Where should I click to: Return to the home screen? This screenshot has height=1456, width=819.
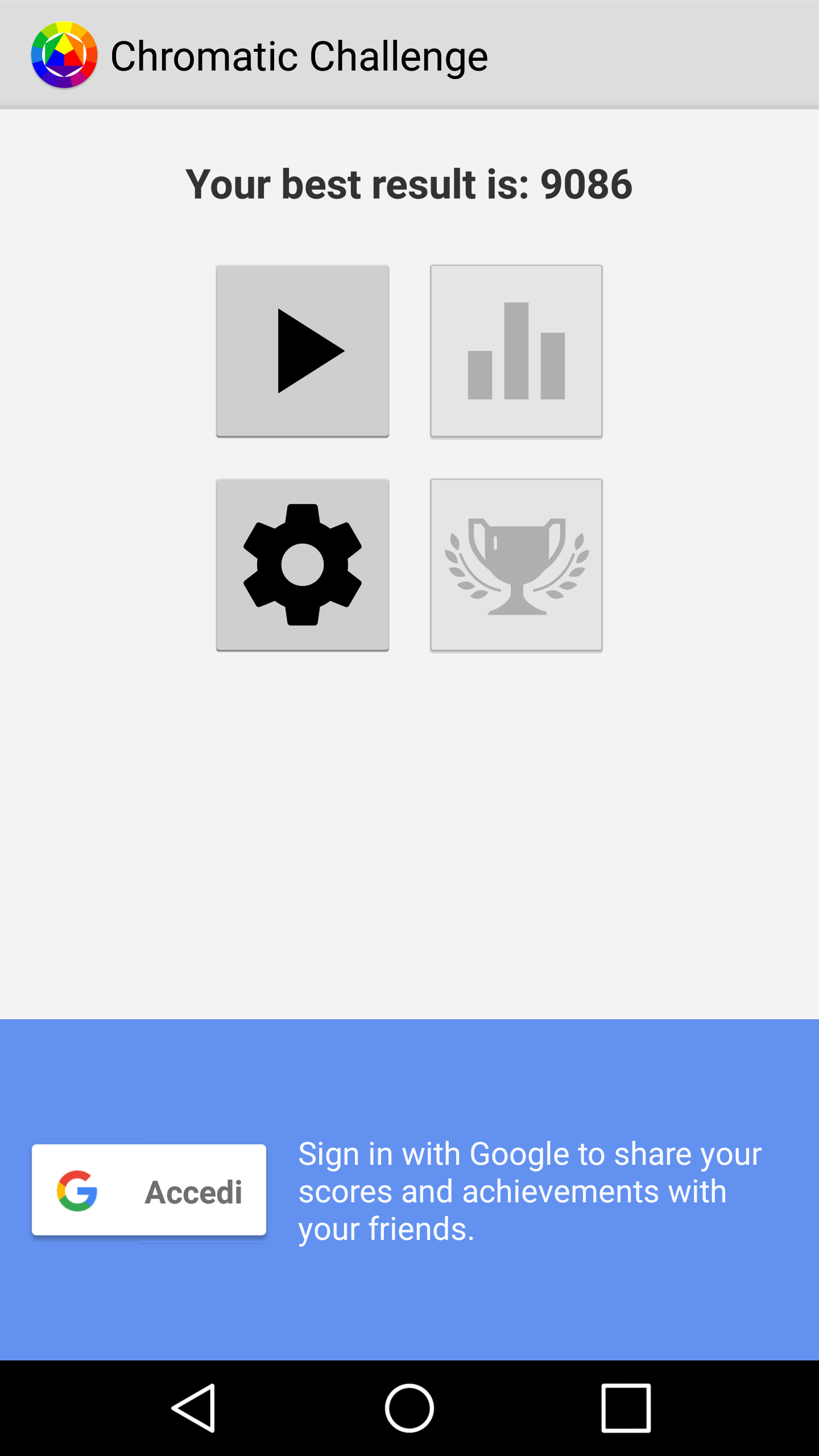tap(409, 1408)
